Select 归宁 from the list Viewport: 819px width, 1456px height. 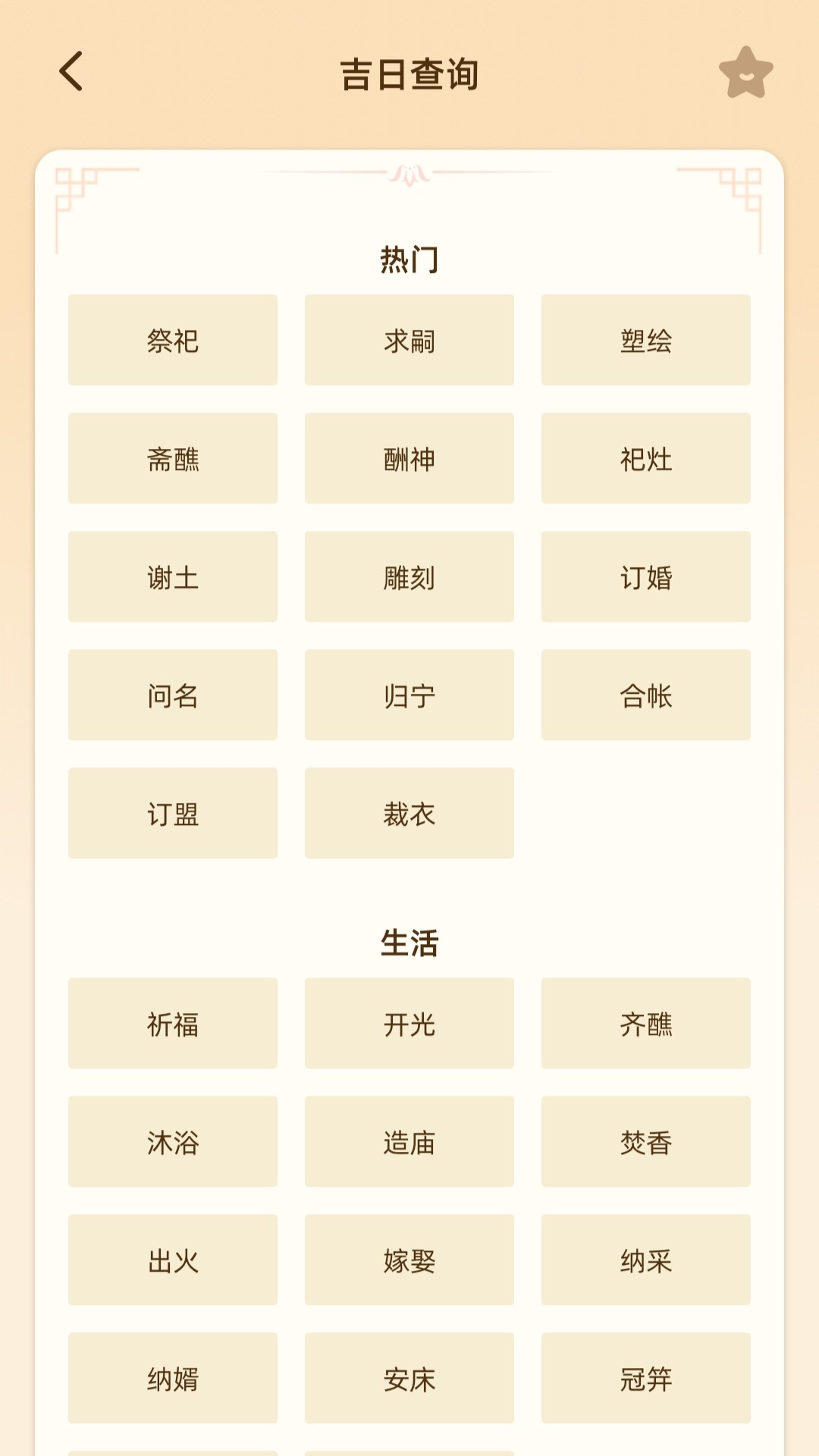409,695
